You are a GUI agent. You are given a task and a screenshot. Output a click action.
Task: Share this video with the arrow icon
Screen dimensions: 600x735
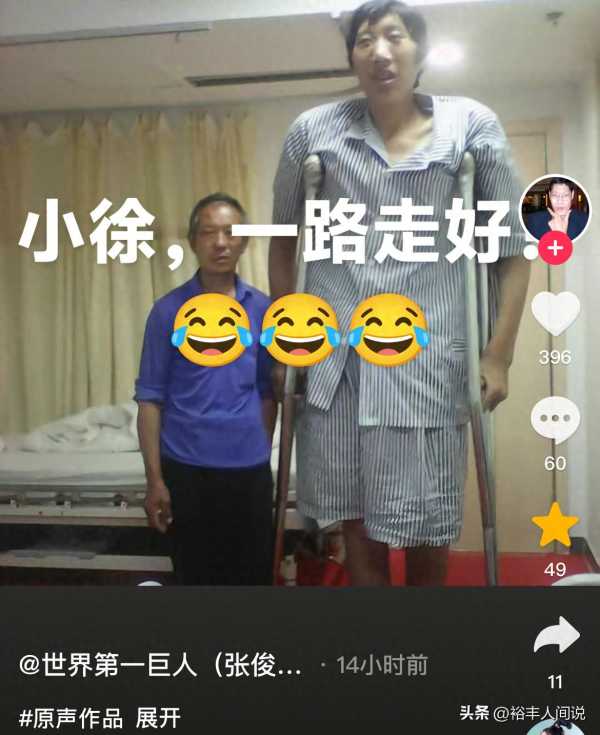click(556, 635)
